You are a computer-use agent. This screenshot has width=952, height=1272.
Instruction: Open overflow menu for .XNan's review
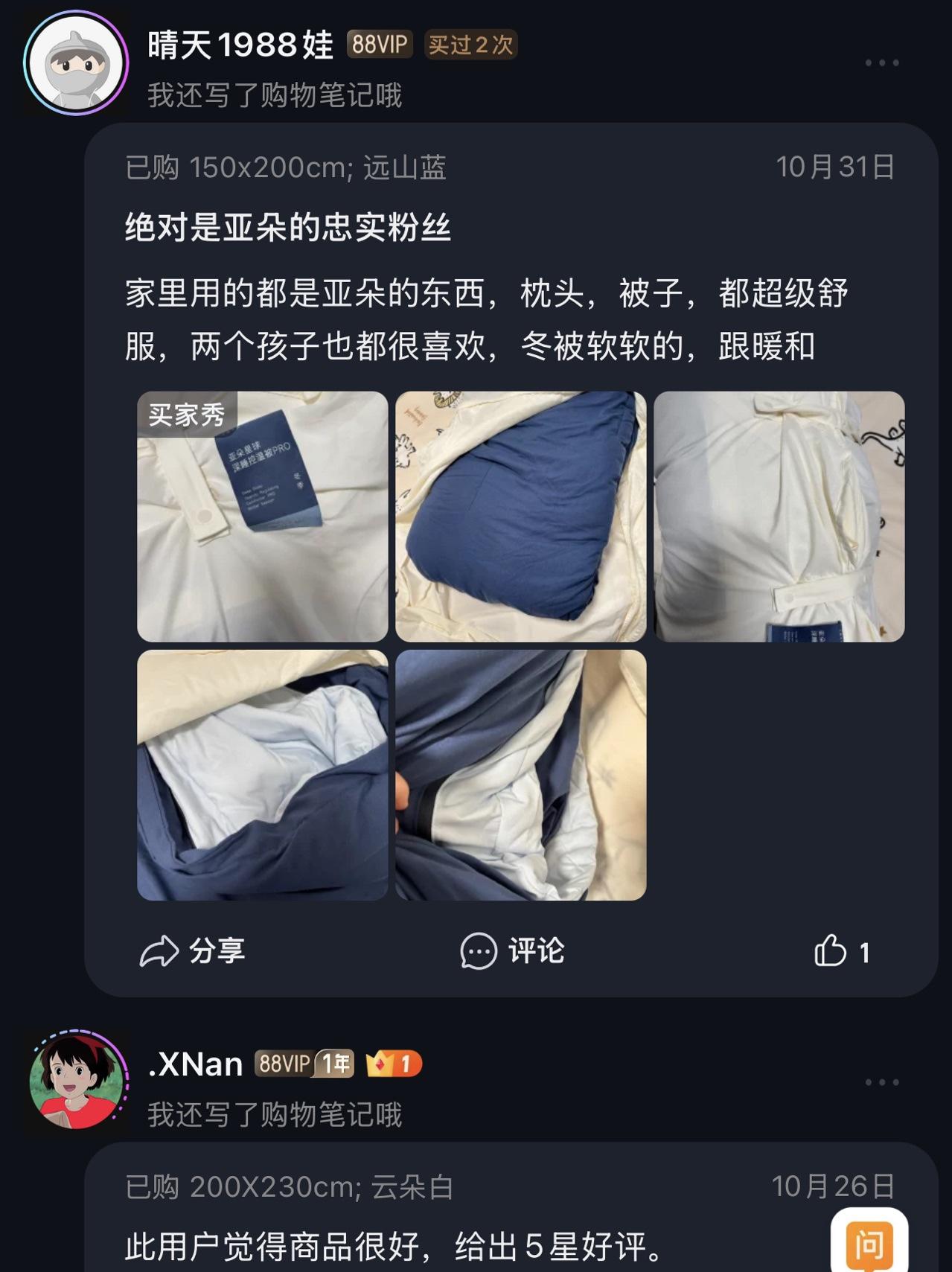pyautogui.click(x=881, y=1082)
